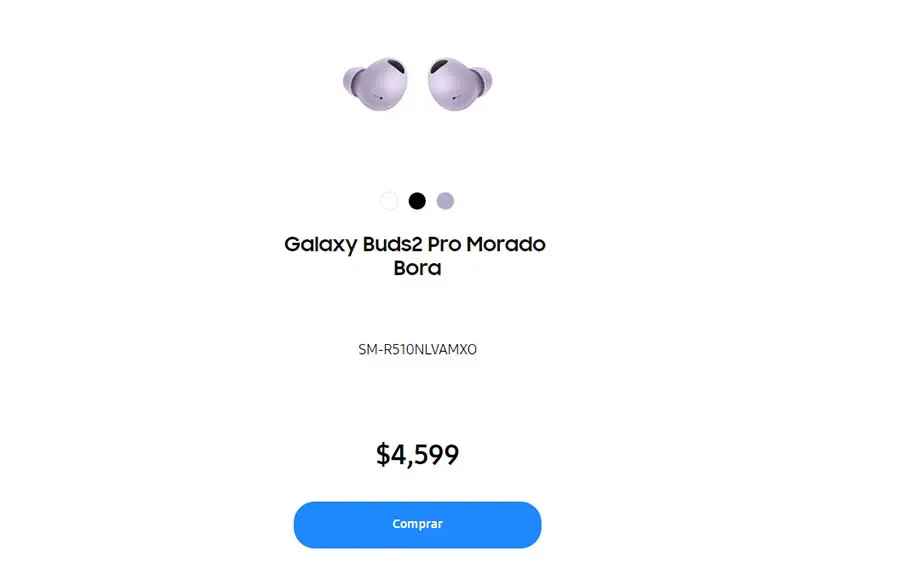The width and height of the screenshot is (900, 574).
Task: Pick the purple Bora color swatch
Action: click(x=445, y=201)
